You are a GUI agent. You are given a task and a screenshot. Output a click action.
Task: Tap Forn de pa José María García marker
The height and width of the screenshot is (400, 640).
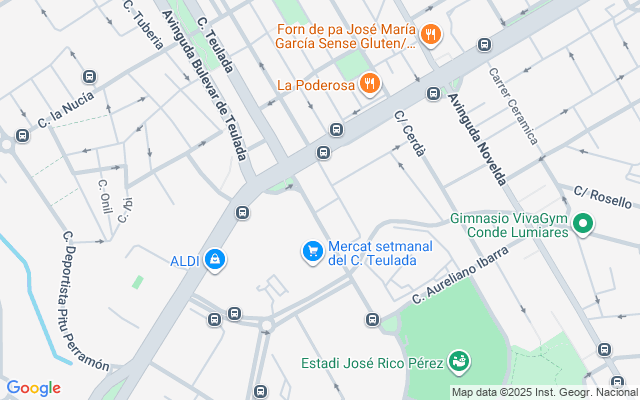click(x=431, y=35)
